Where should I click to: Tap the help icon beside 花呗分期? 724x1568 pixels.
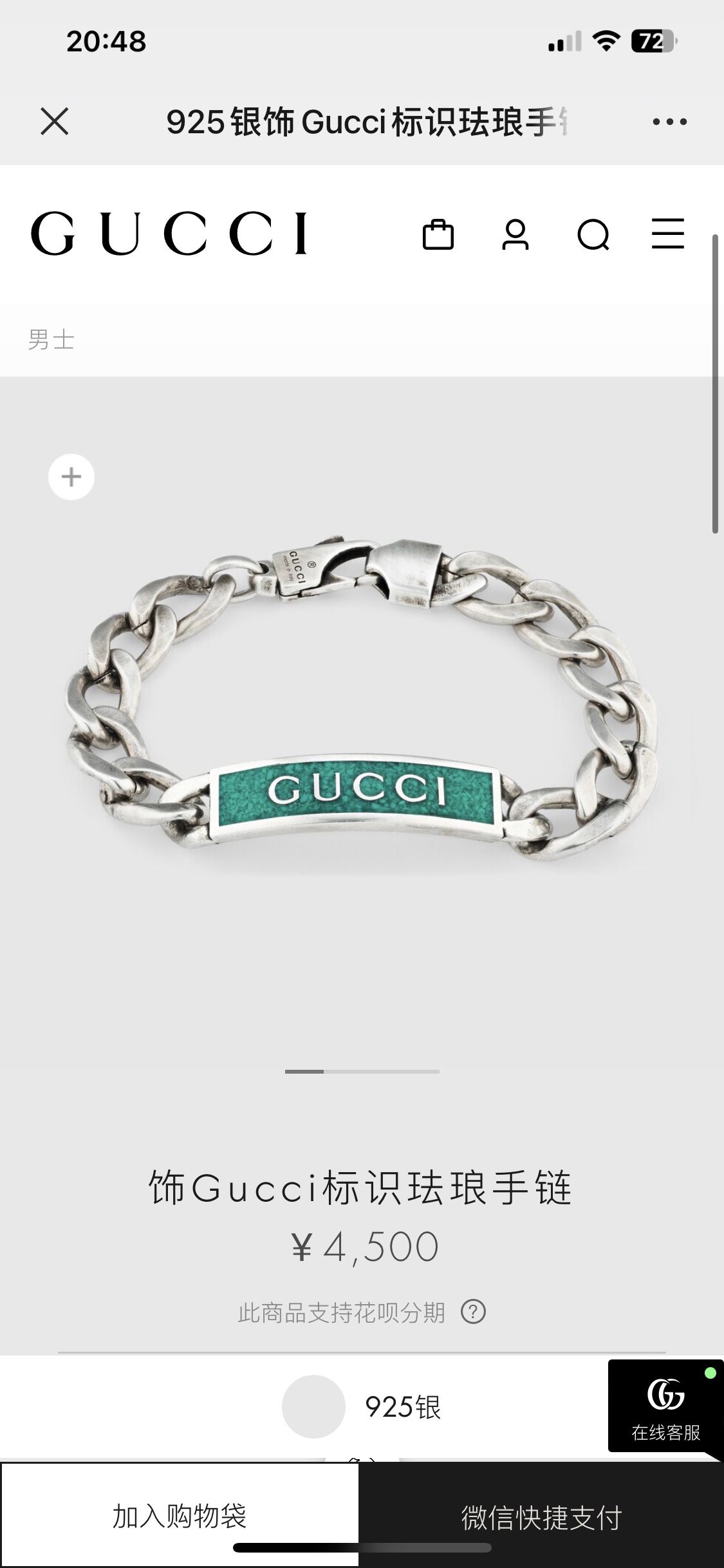point(474,1311)
